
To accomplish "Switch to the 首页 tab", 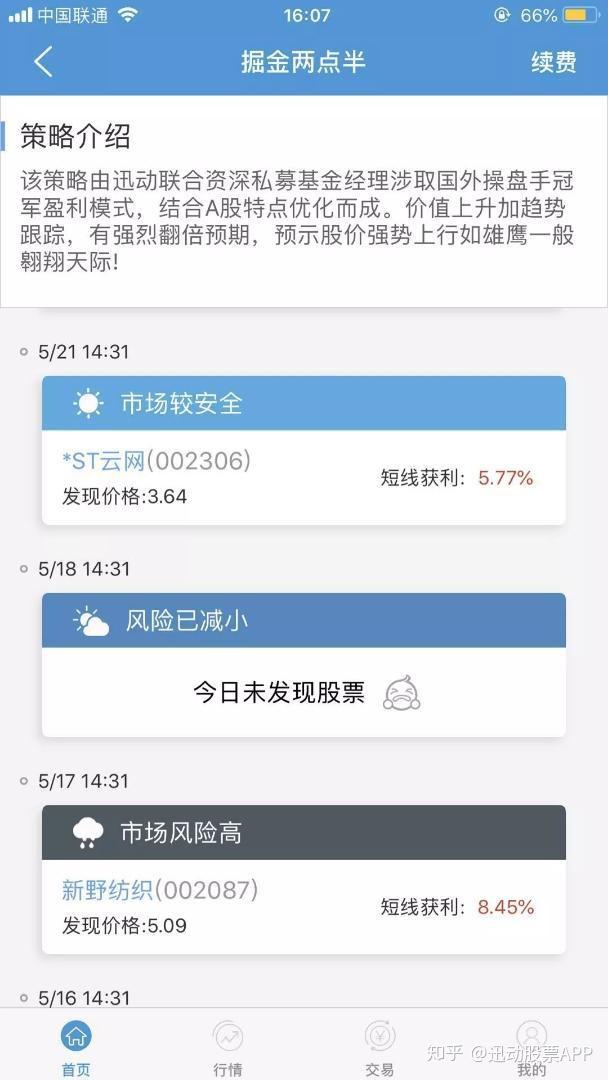I will (x=76, y=1047).
